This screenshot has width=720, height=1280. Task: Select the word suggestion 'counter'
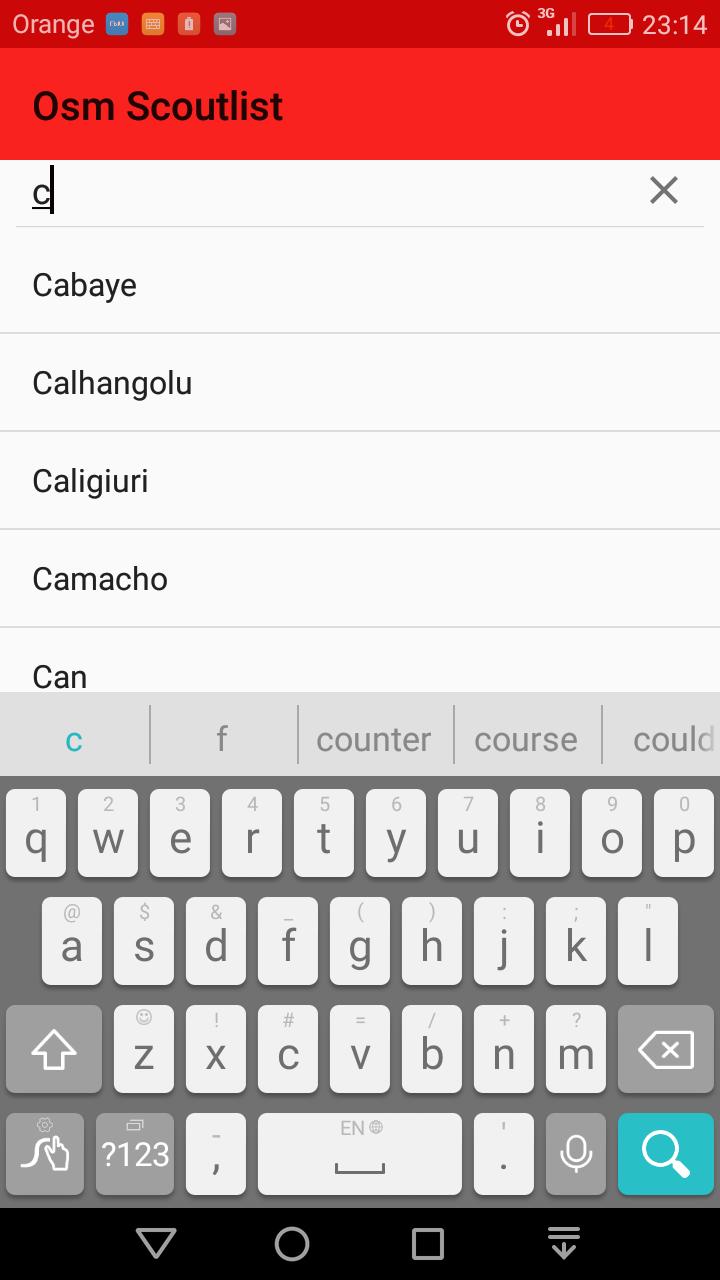[373, 738]
